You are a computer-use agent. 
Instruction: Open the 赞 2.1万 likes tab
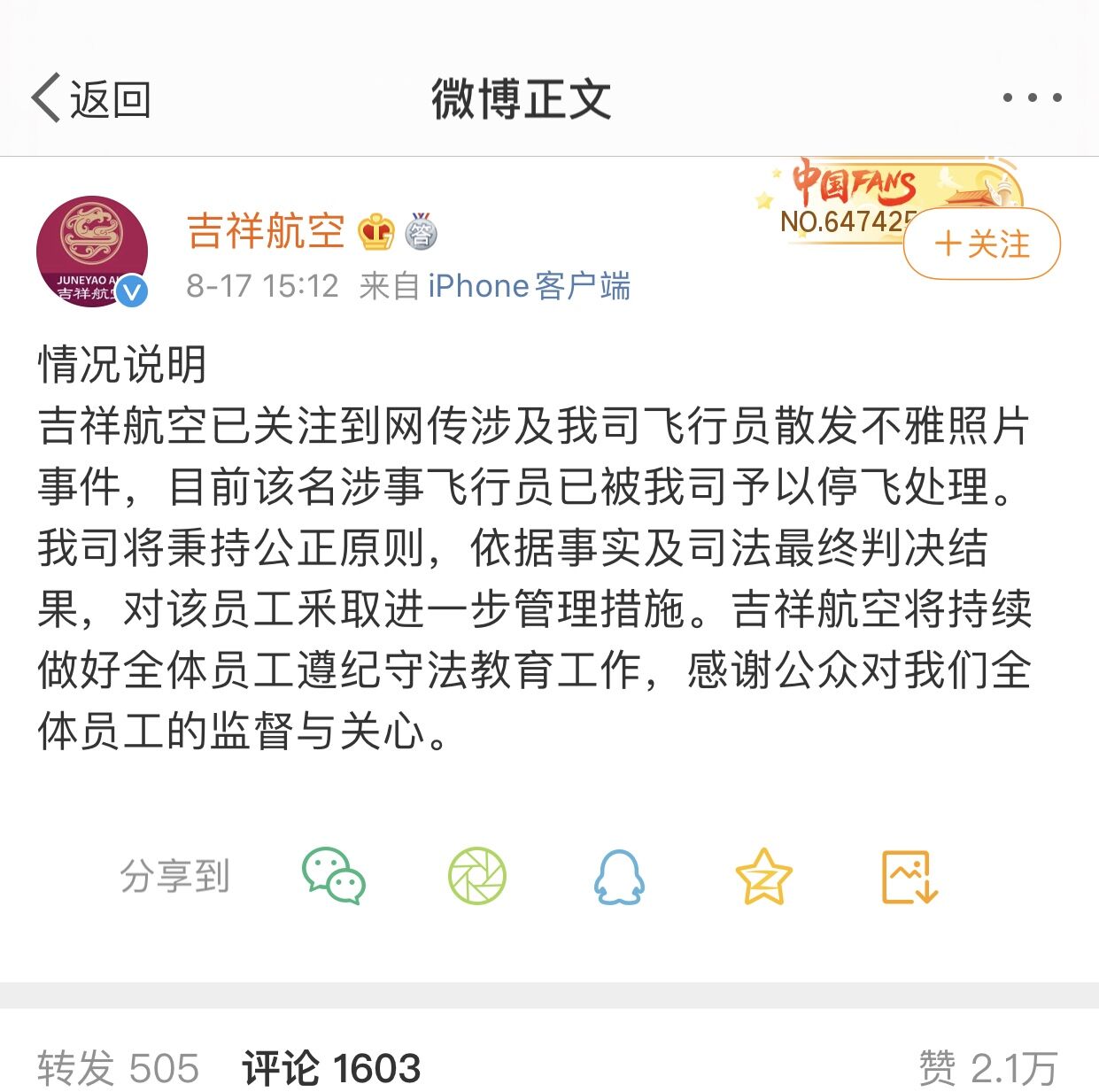pos(987,1067)
